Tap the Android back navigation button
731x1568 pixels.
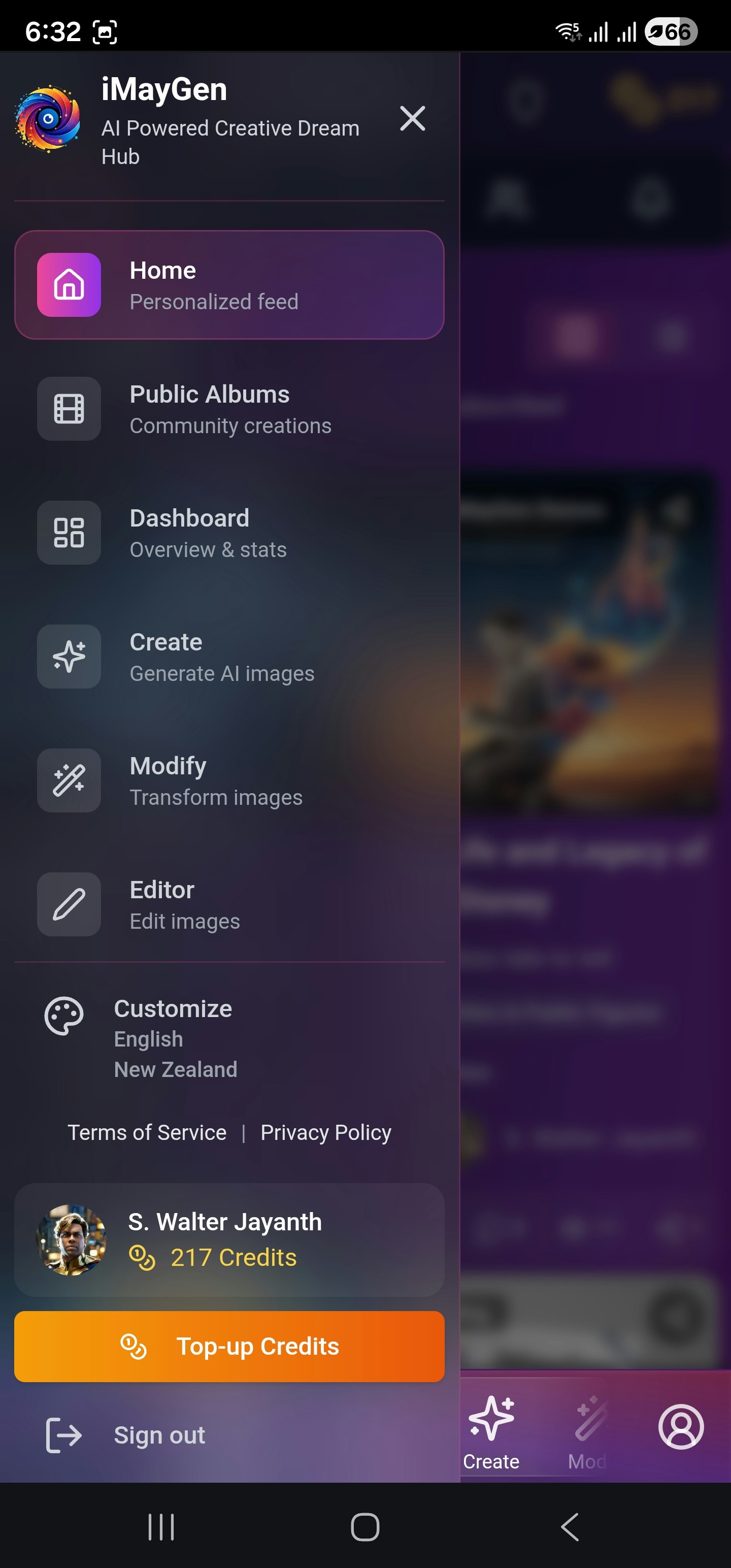click(569, 1526)
